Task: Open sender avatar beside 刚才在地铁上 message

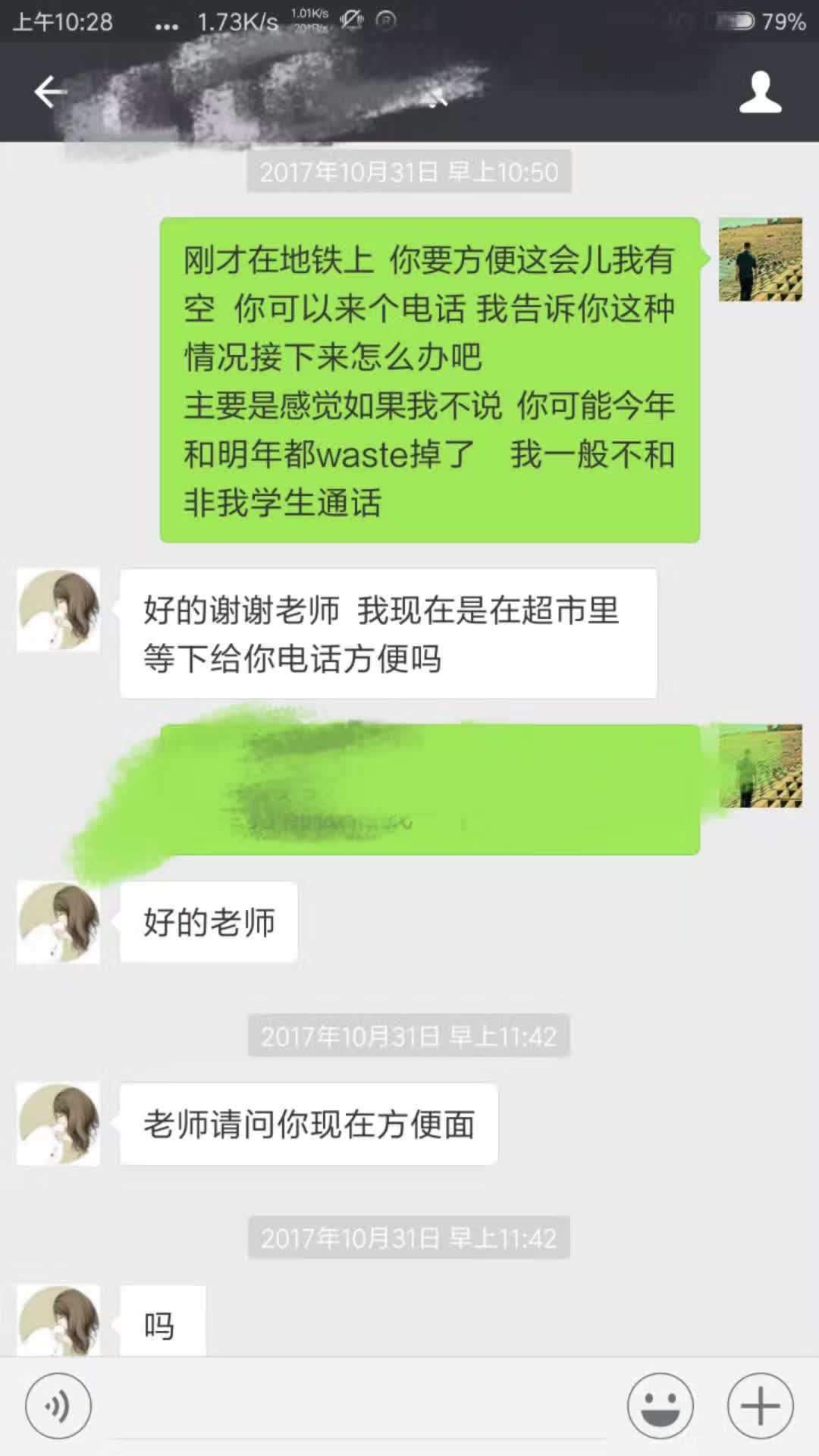Action: pos(760,259)
